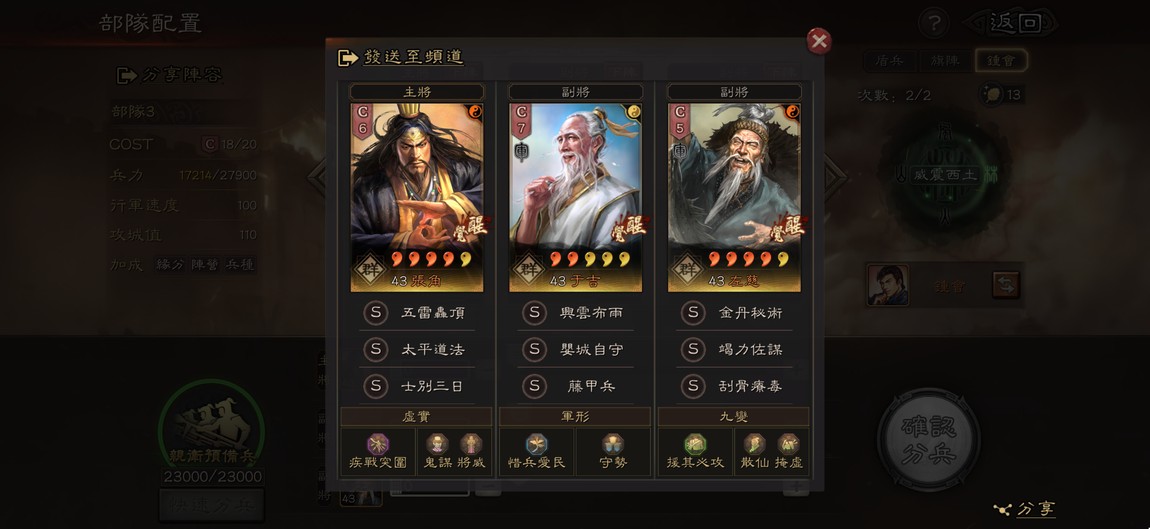View skill 刮骨療毒
This screenshot has width=1150, height=529.
coord(734,385)
